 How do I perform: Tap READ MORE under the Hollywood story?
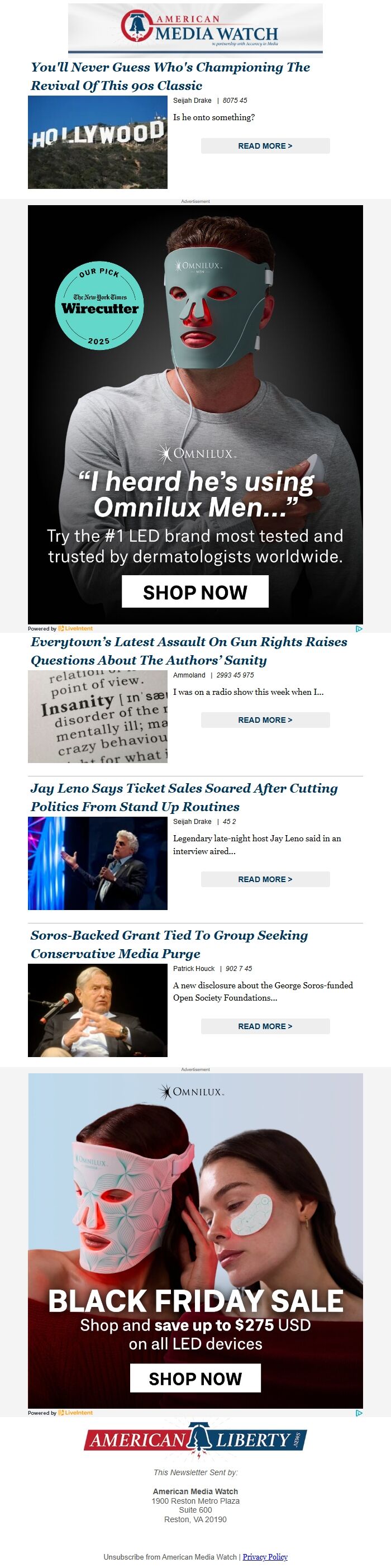pos(265,146)
